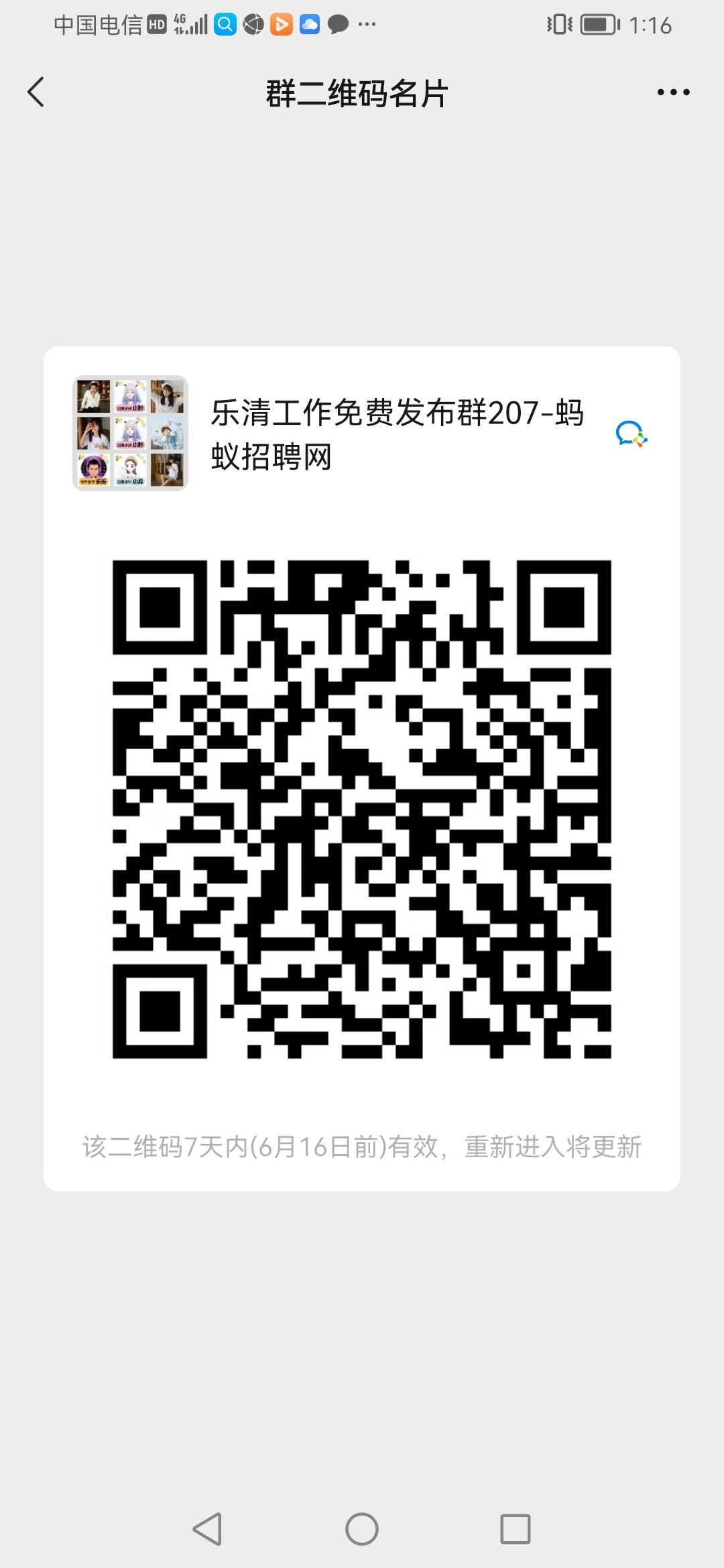Go back from group QR code card
This screenshot has height=1568, width=724.
(36, 92)
